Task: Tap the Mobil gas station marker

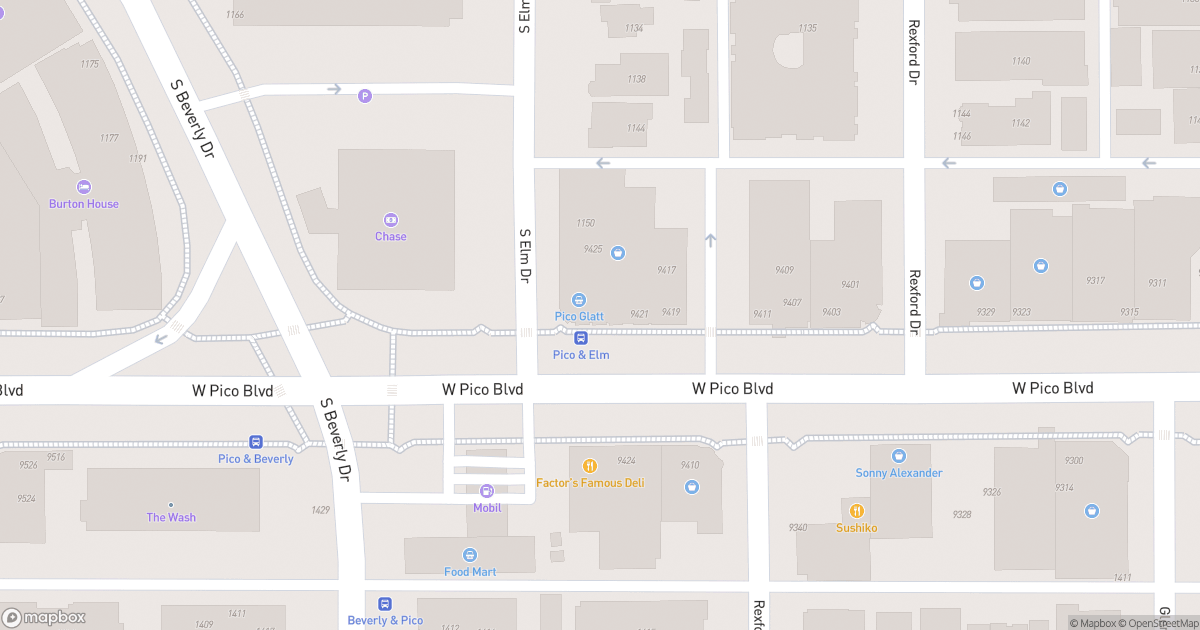Action: click(487, 491)
